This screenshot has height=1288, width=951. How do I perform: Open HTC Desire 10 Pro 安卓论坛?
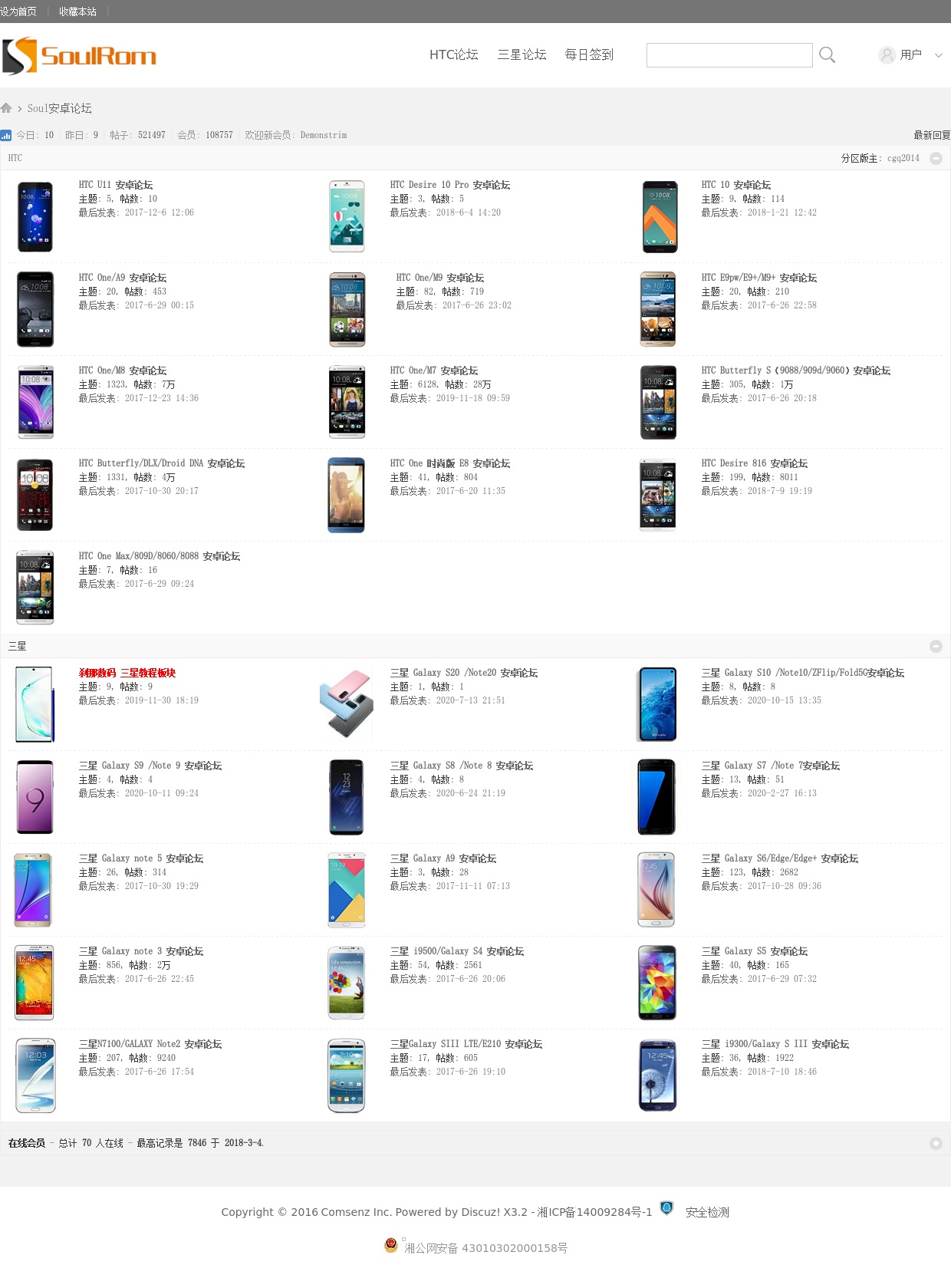click(x=449, y=185)
